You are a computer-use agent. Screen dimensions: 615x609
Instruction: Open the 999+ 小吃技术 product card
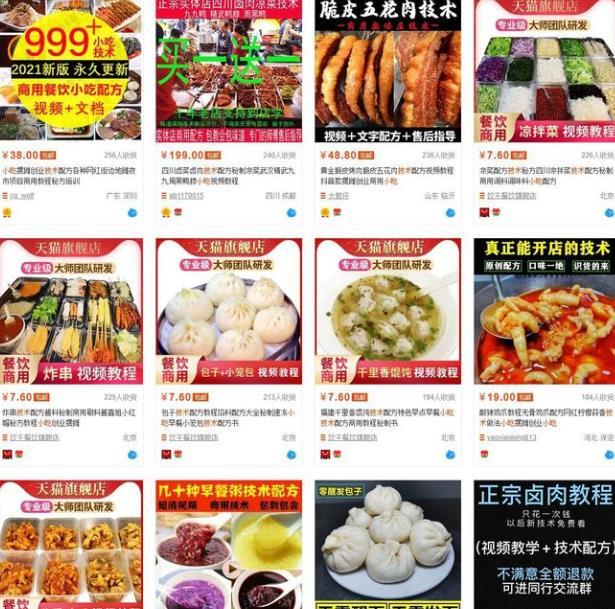coord(70,70)
